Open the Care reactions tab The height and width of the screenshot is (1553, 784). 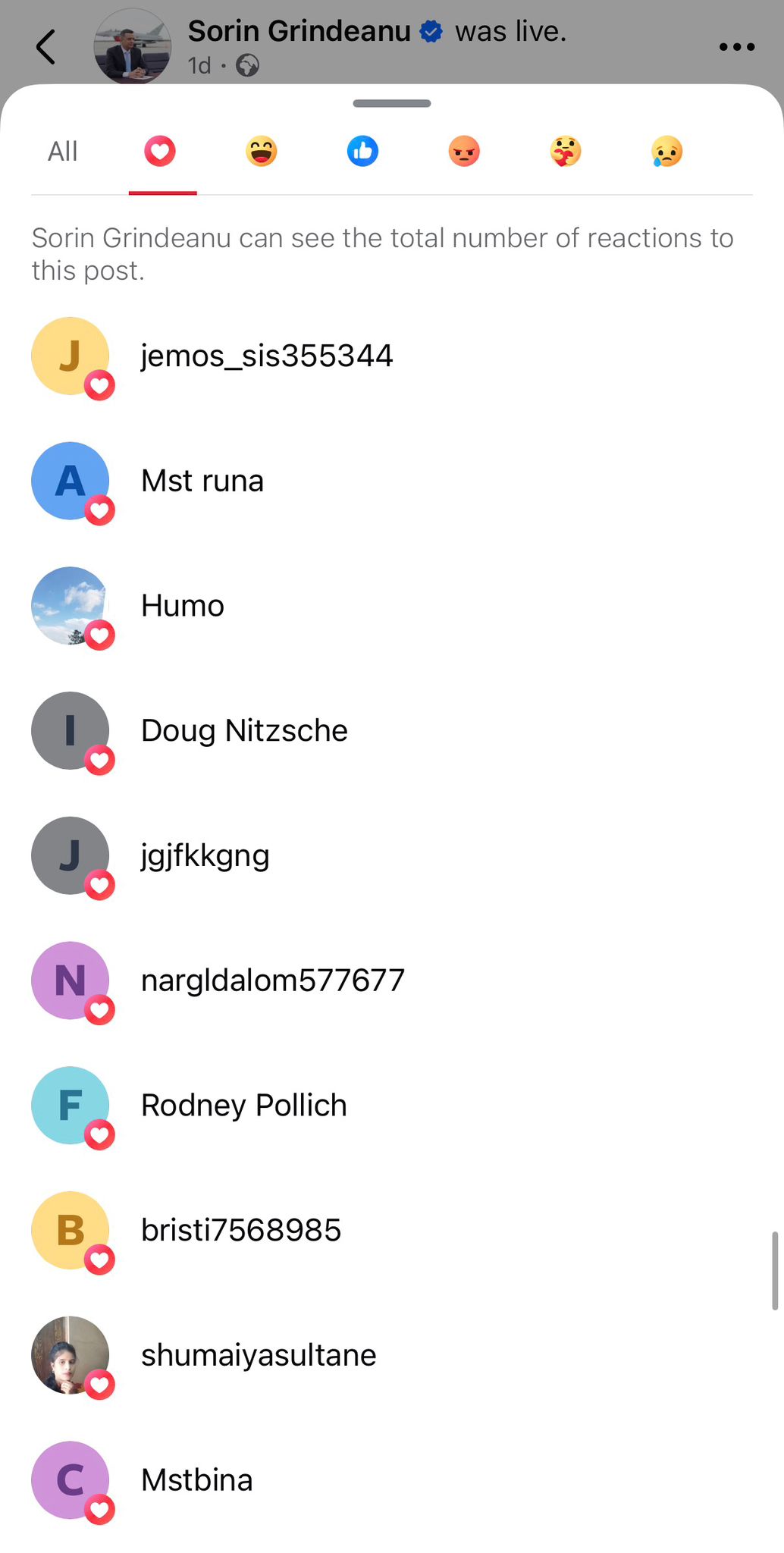(x=566, y=152)
